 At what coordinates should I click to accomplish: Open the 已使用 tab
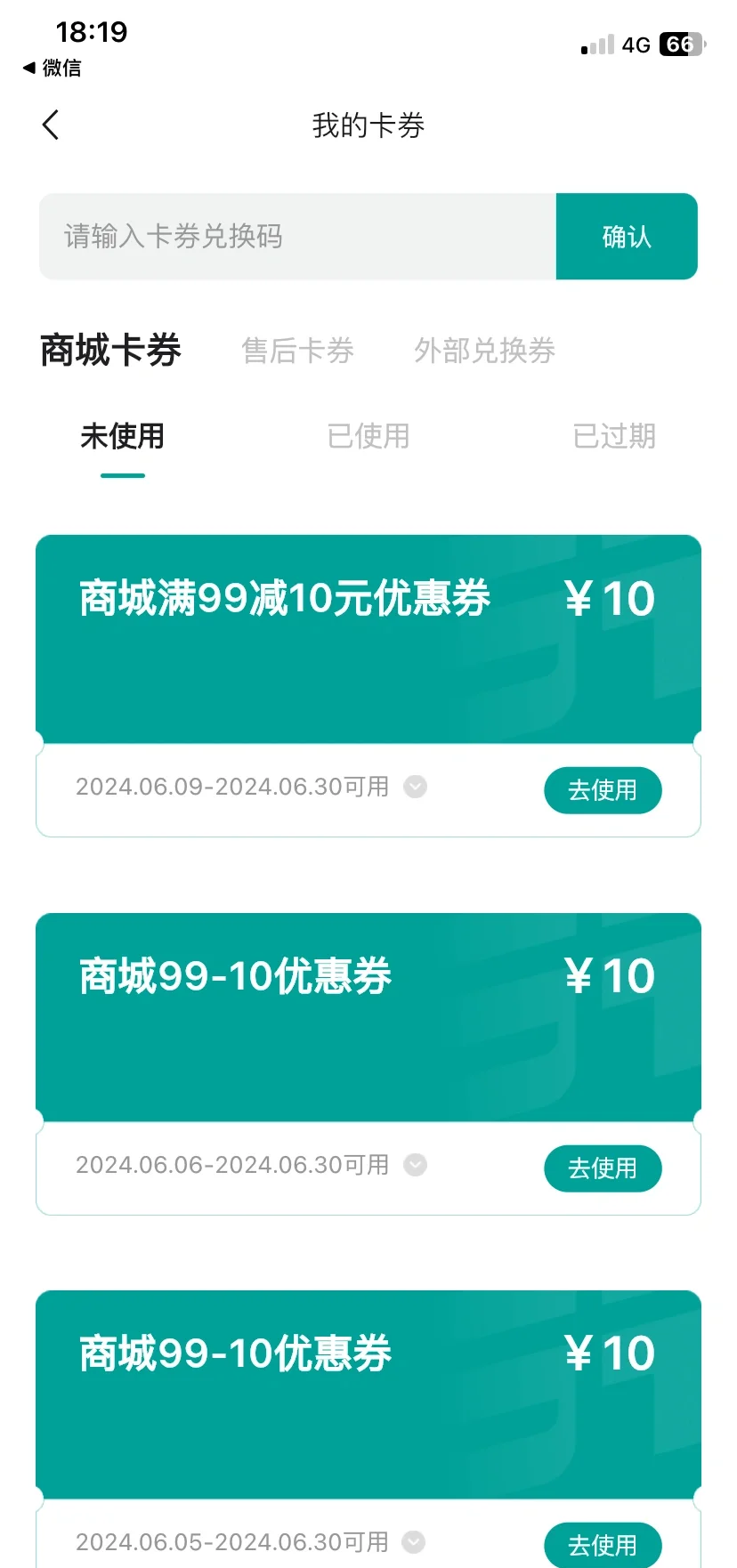368,436
